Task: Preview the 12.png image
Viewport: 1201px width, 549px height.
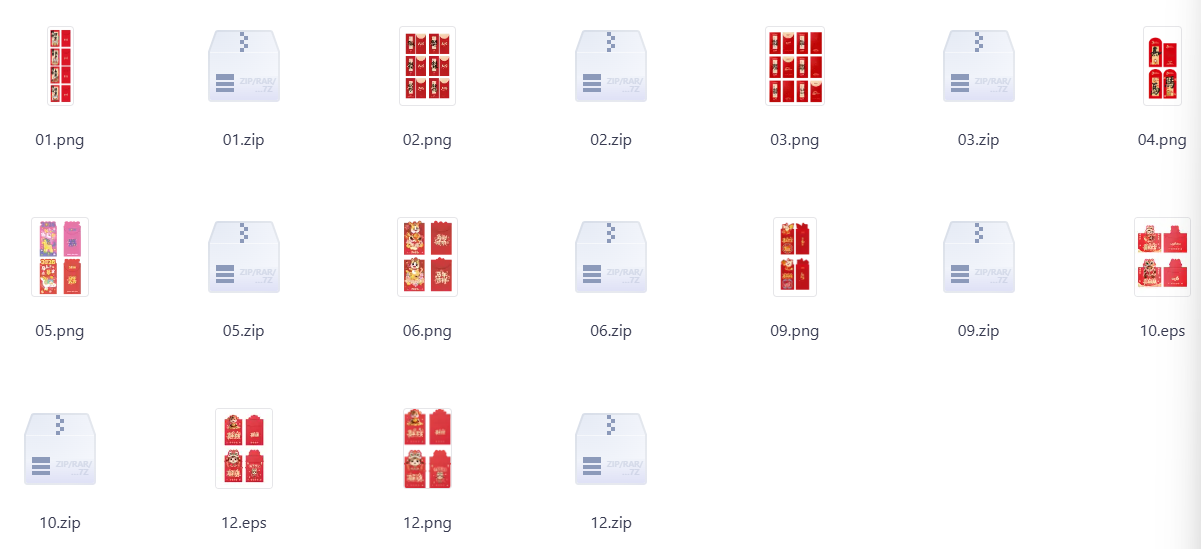Action: point(427,449)
